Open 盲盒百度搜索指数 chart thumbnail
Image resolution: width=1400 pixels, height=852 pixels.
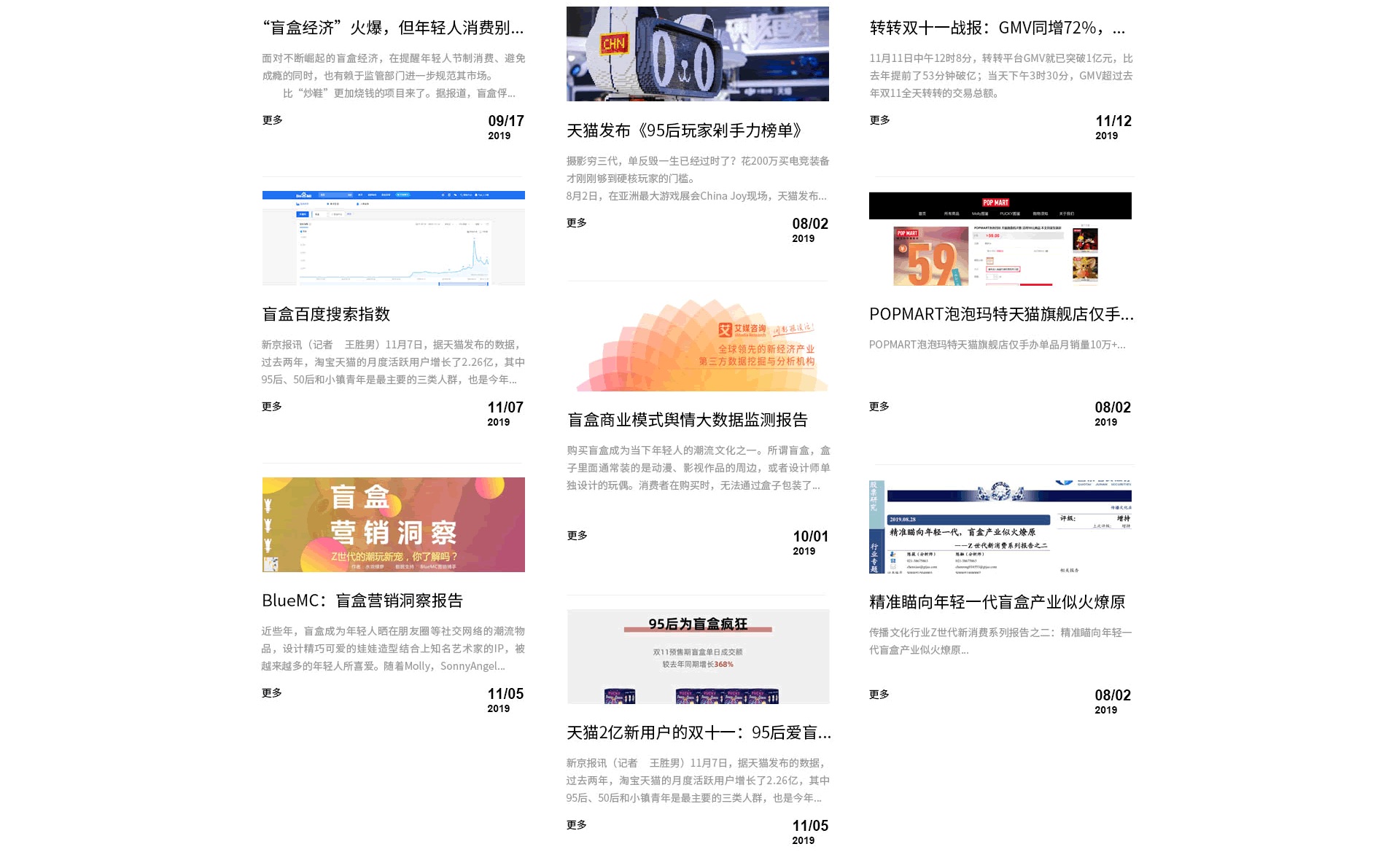[x=393, y=238]
